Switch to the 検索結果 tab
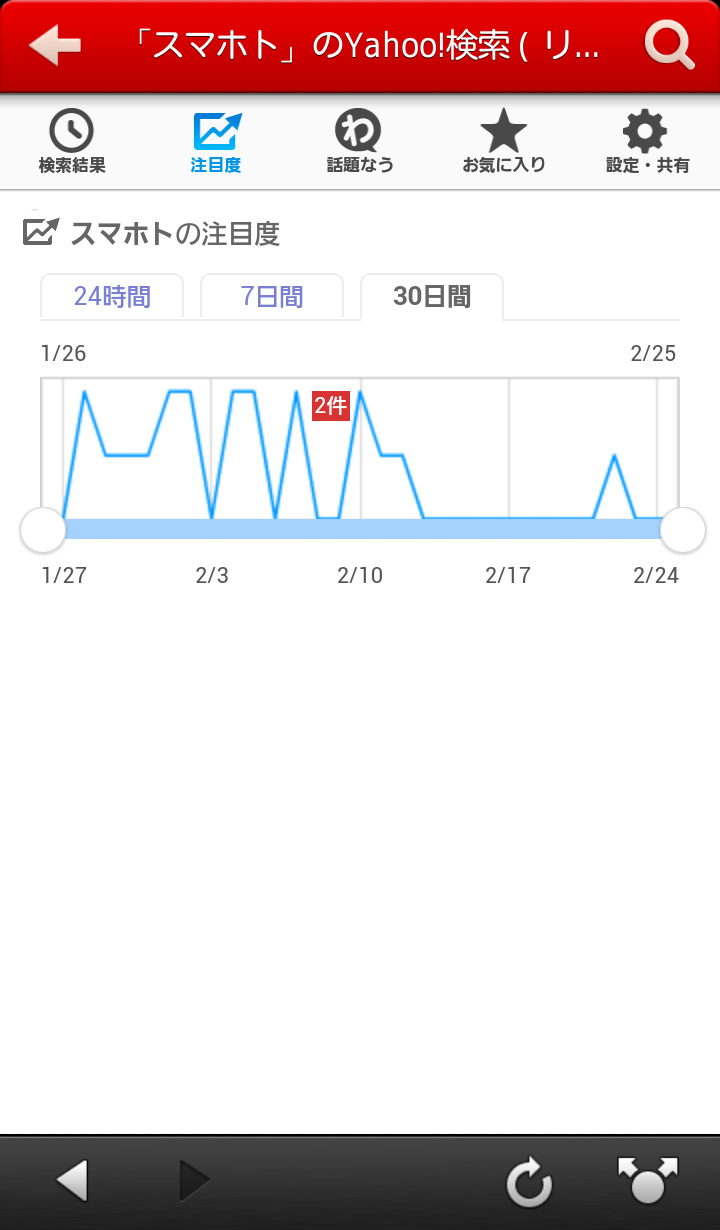Image resolution: width=720 pixels, height=1230 pixels. point(72,143)
